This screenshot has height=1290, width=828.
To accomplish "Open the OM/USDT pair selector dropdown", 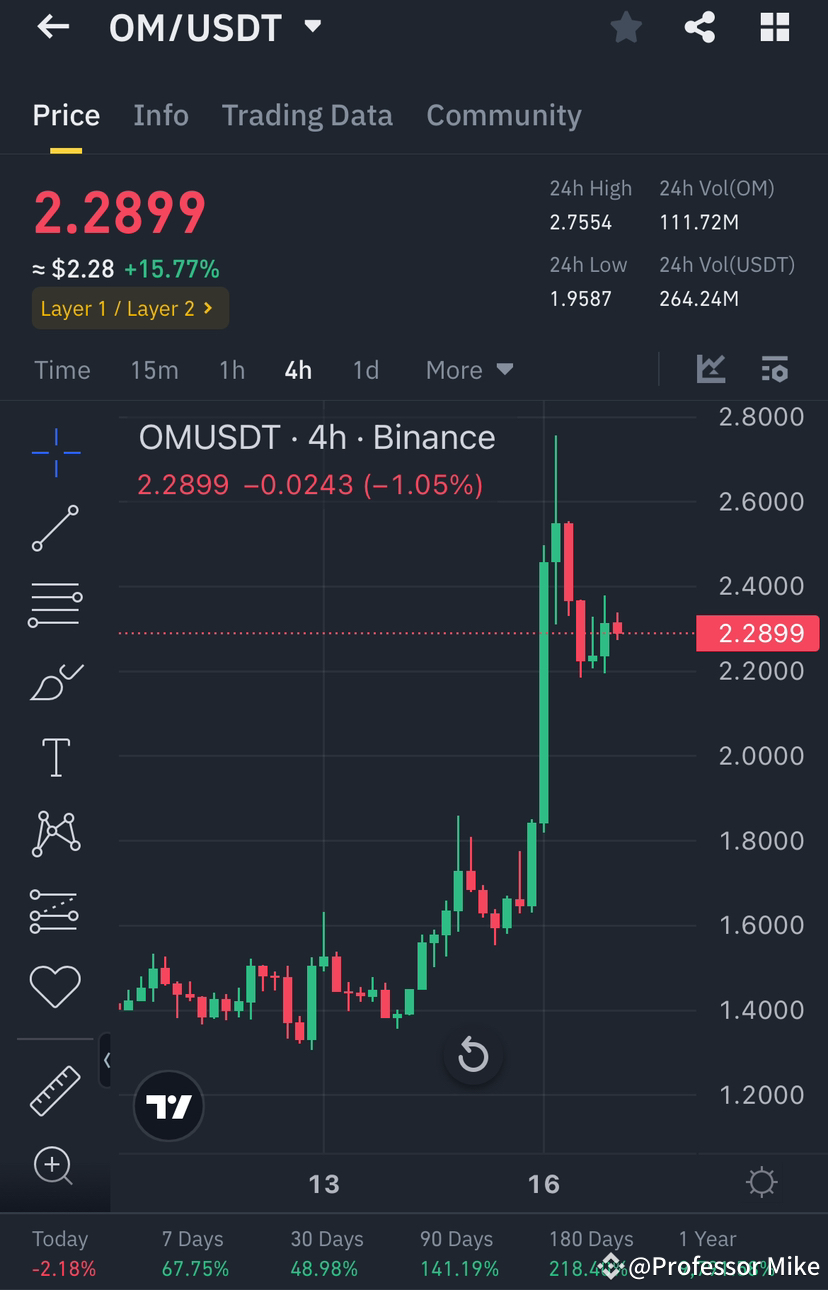I will pos(311,27).
